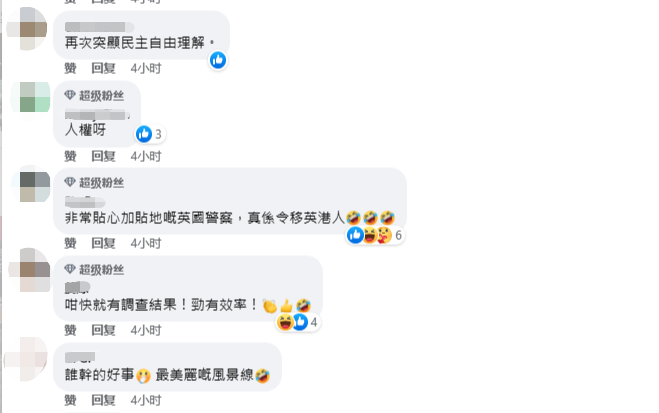Viewport: 659px width, 413px height.
Task: Reply to the comment 人權呀
Action: click(x=103, y=156)
